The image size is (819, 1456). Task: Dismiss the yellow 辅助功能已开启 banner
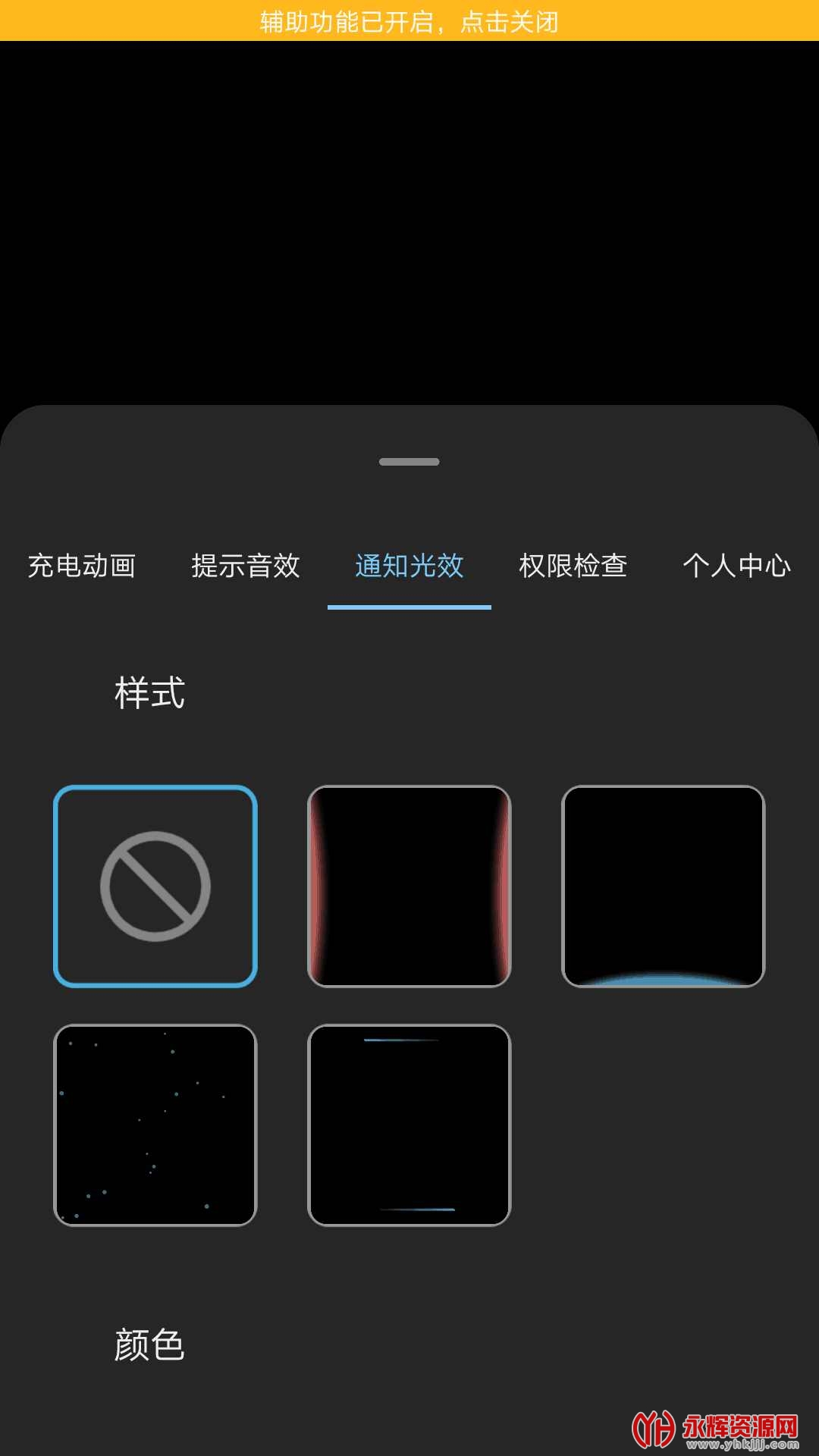point(409,20)
